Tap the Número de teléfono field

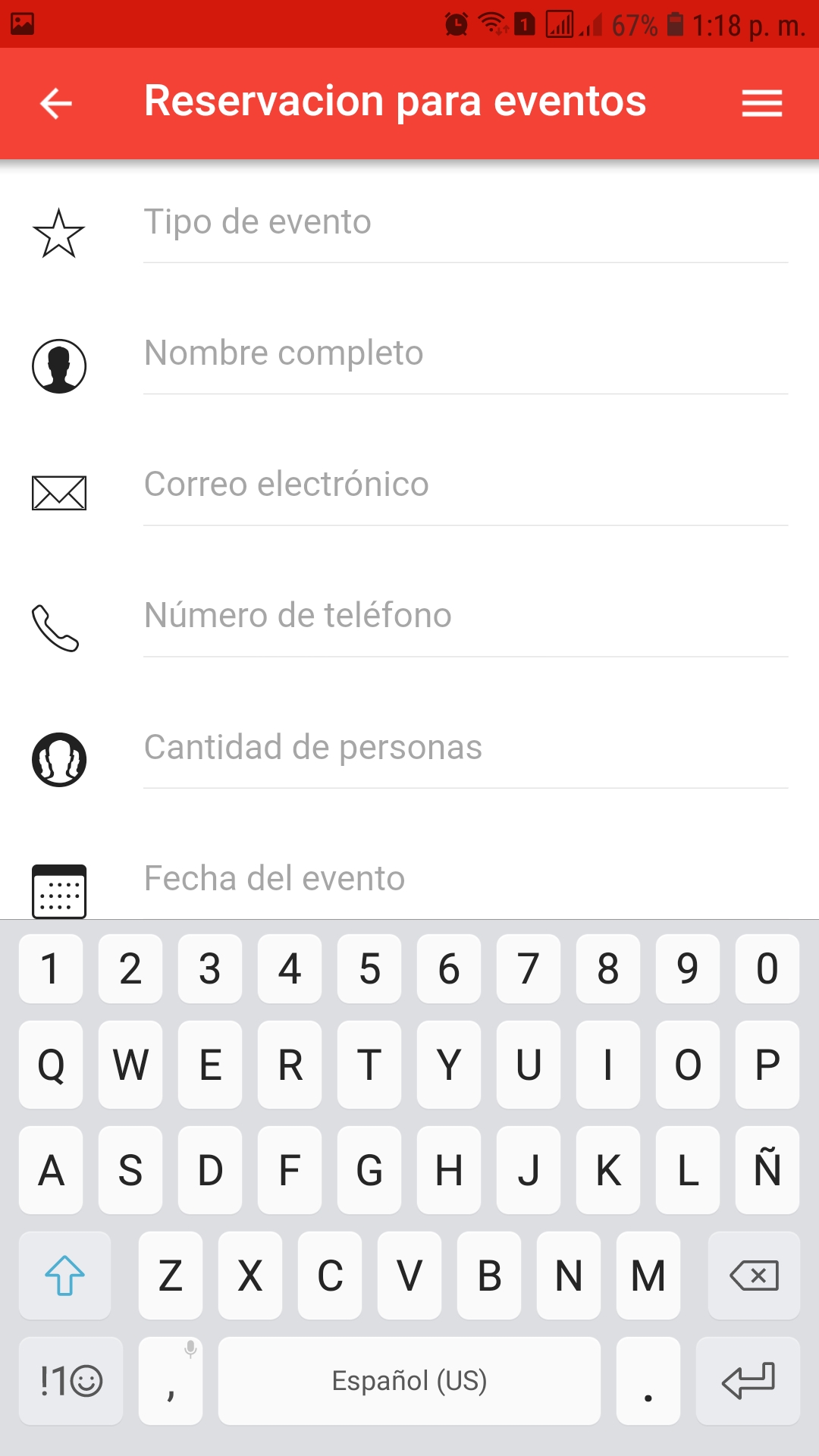point(466,617)
